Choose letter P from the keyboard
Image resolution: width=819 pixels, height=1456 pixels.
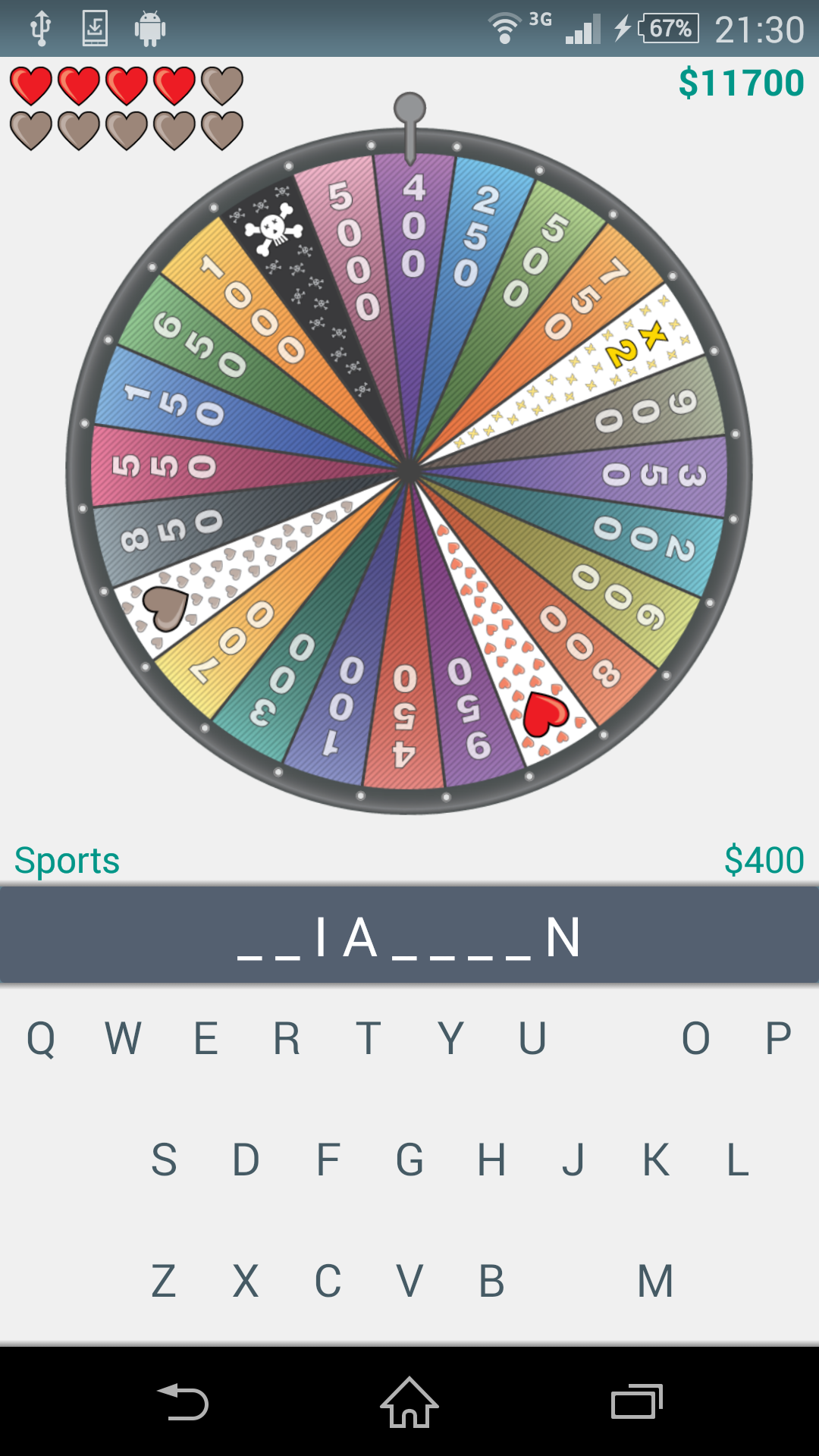point(778,1038)
